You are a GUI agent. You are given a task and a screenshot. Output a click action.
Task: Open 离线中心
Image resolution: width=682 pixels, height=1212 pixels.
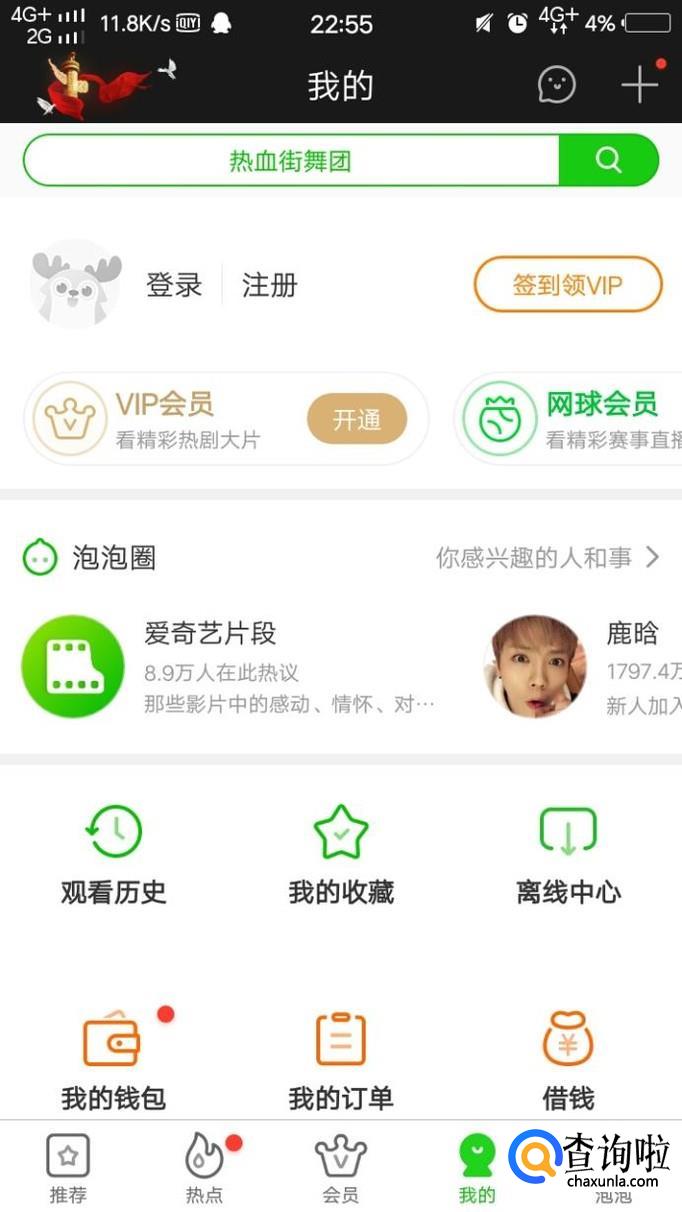pos(568,856)
